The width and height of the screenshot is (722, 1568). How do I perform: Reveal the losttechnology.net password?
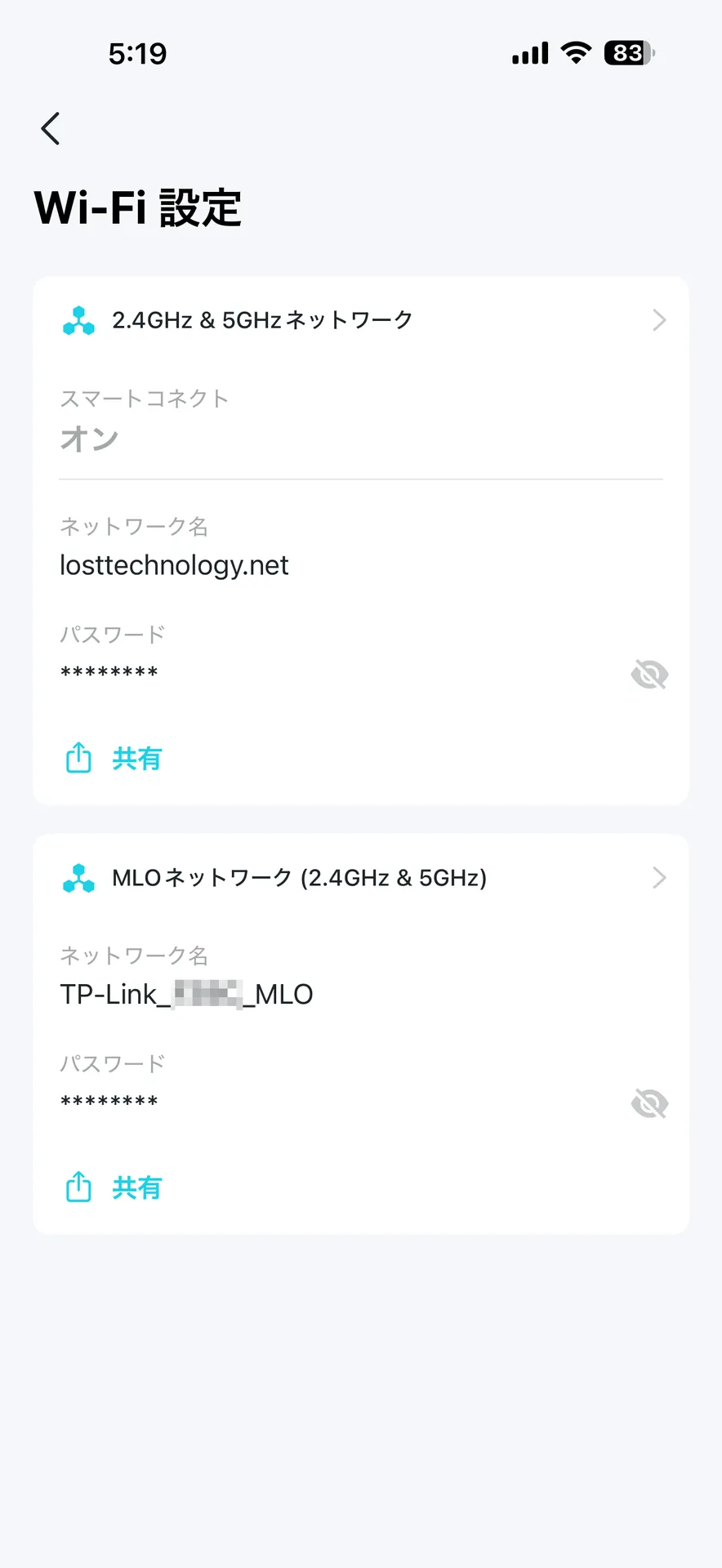pyautogui.click(x=649, y=675)
